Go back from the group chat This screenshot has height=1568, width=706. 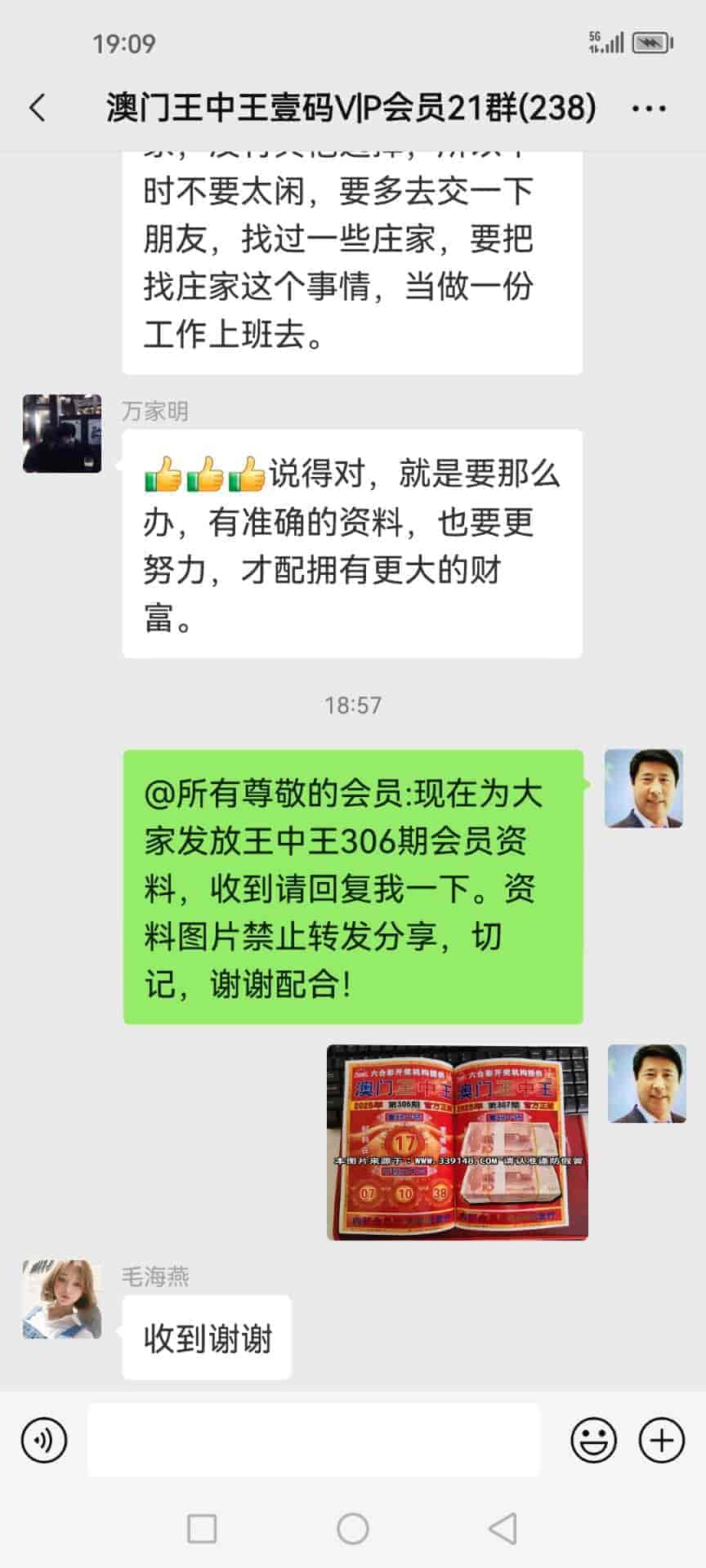click(38, 108)
